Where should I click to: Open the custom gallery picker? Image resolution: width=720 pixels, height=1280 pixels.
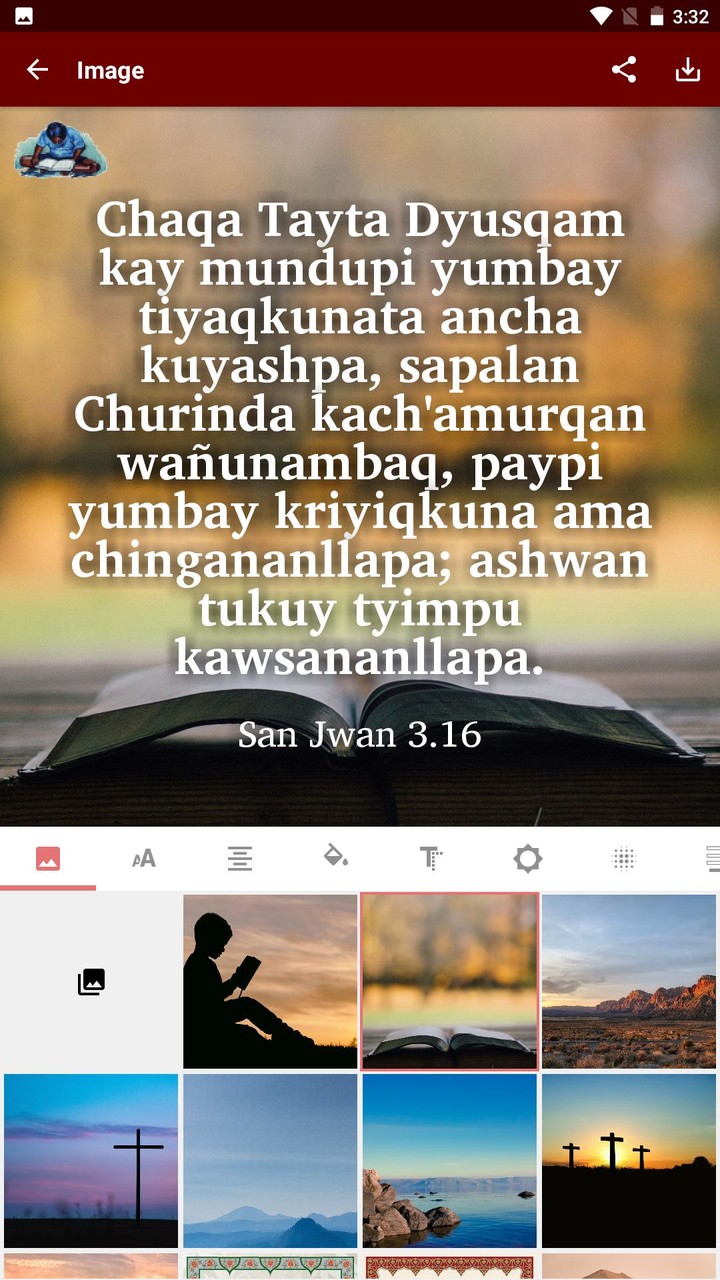[91, 981]
